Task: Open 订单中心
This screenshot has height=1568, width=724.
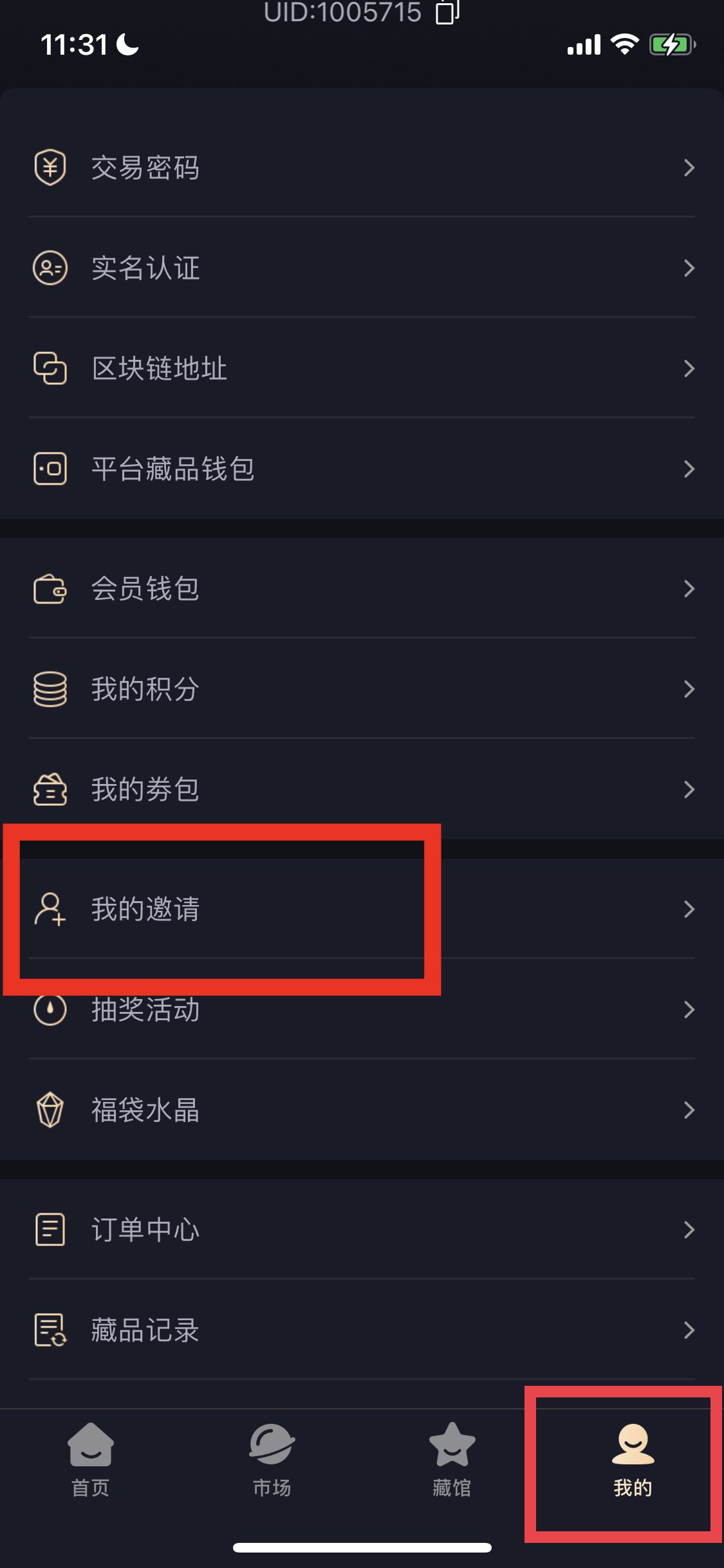Action: click(x=362, y=1229)
